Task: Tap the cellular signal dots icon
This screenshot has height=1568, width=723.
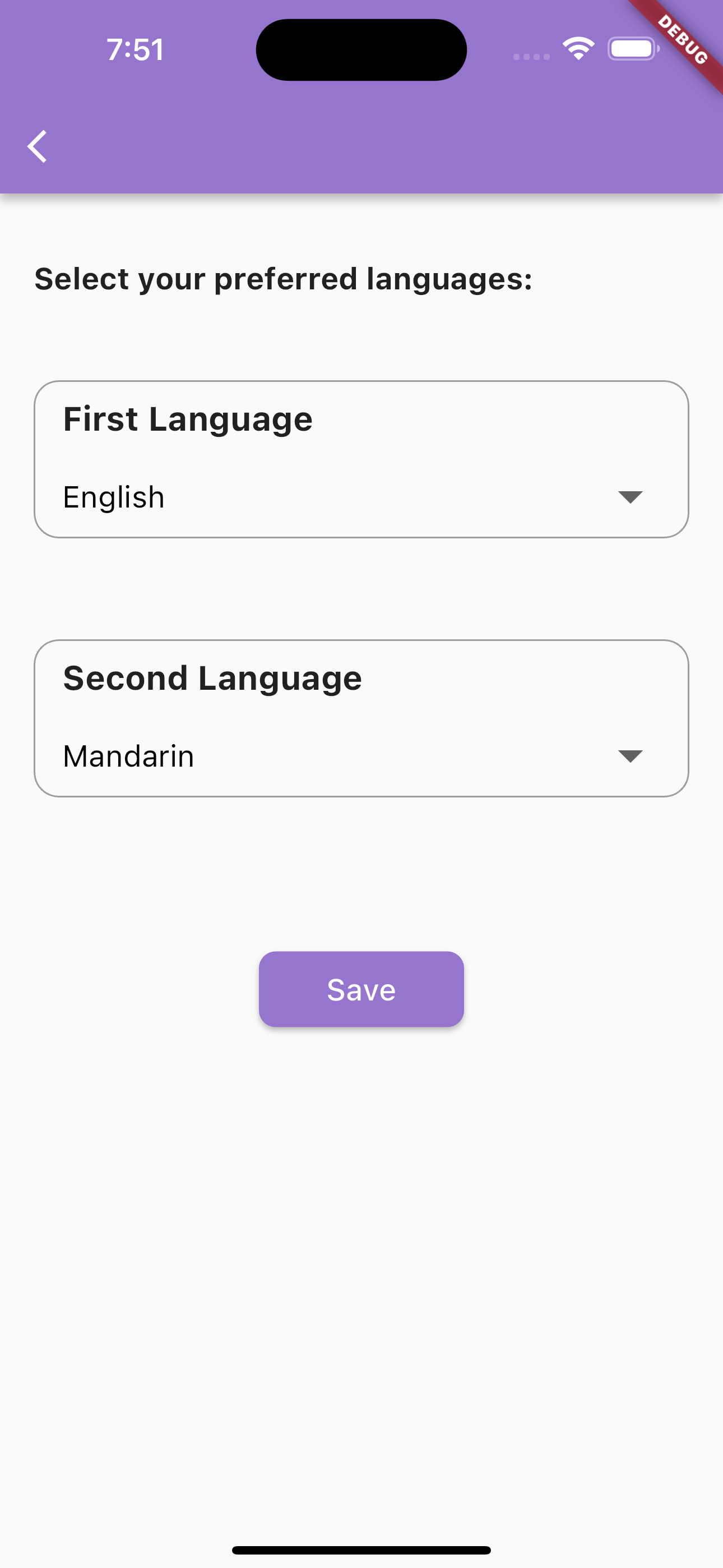Action: coord(530,56)
